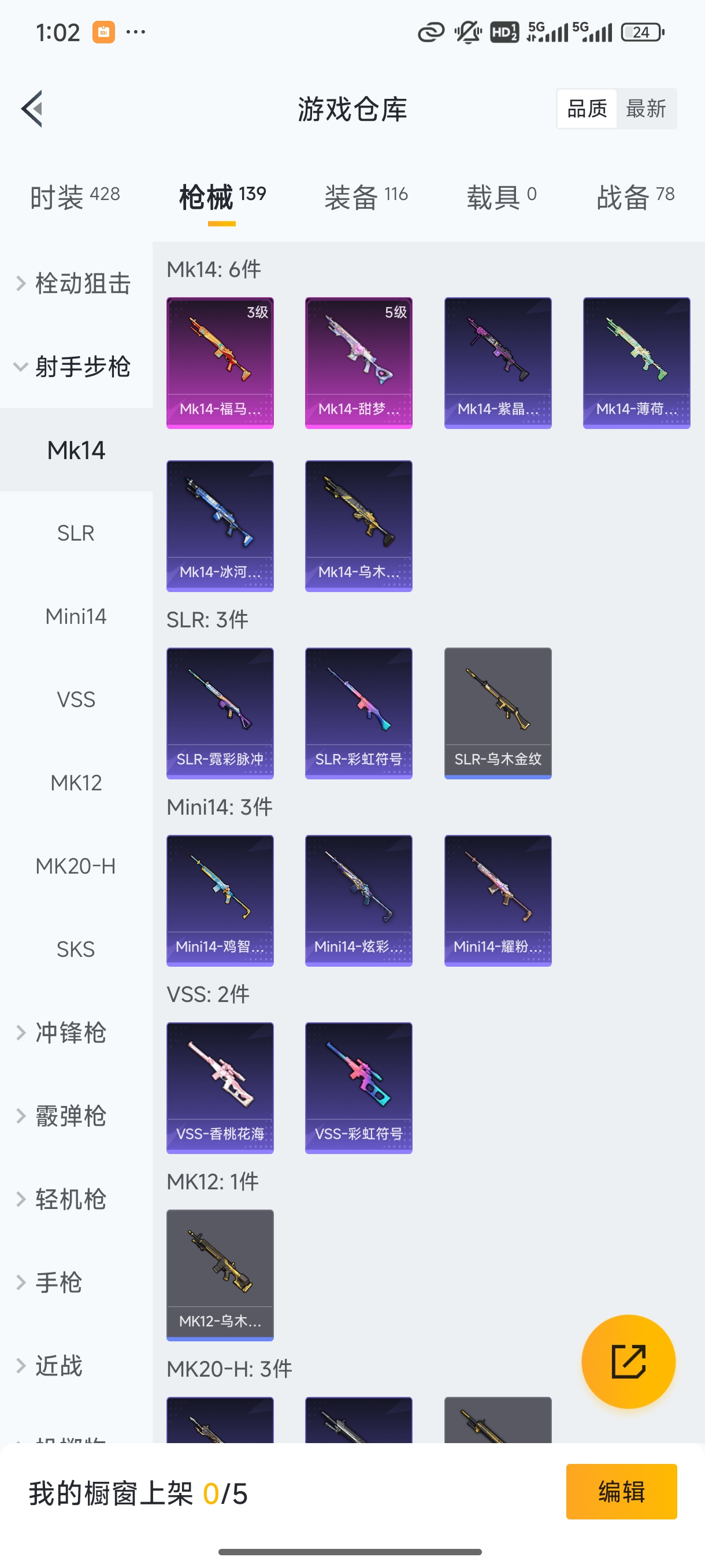Expand the 冲锋枪 category

70,1033
